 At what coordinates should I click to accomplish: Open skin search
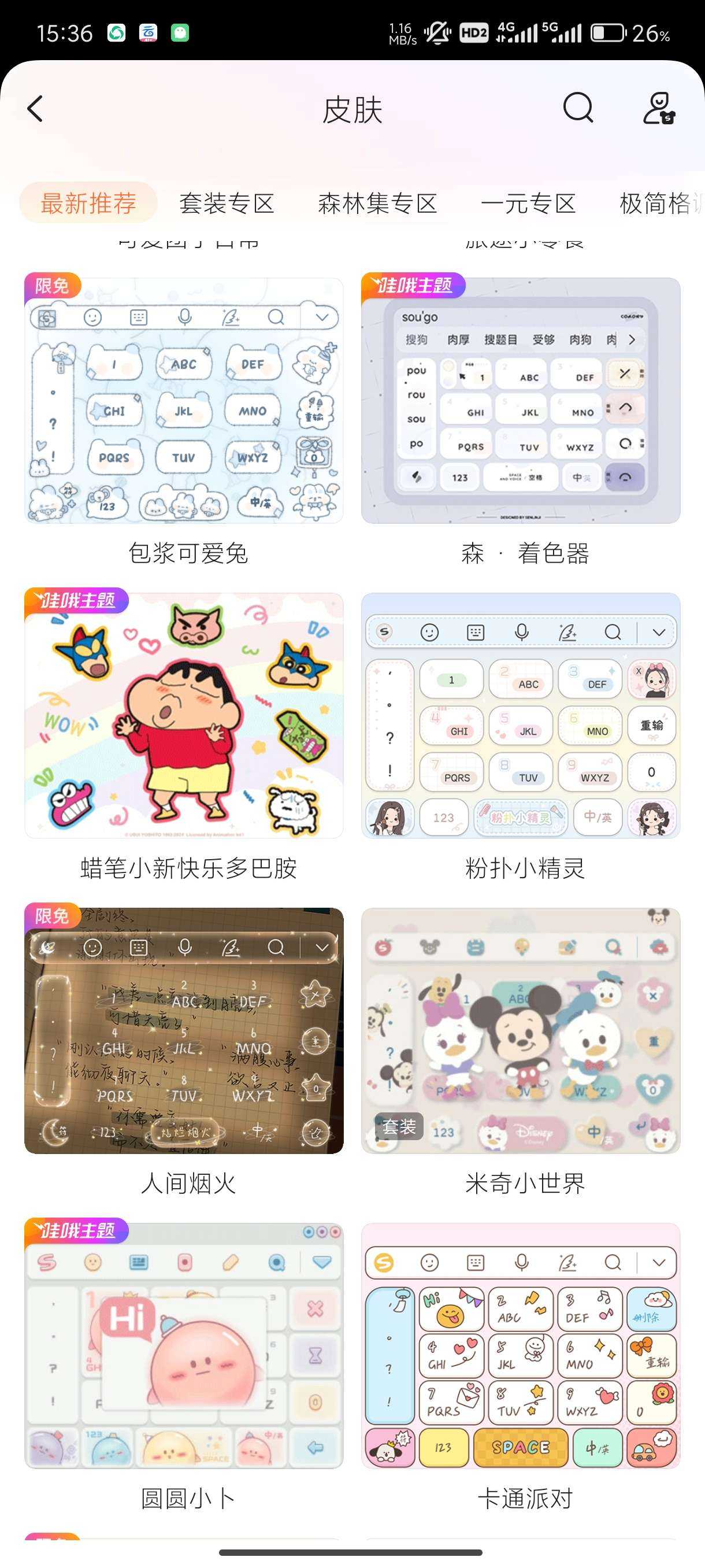click(577, 108)
